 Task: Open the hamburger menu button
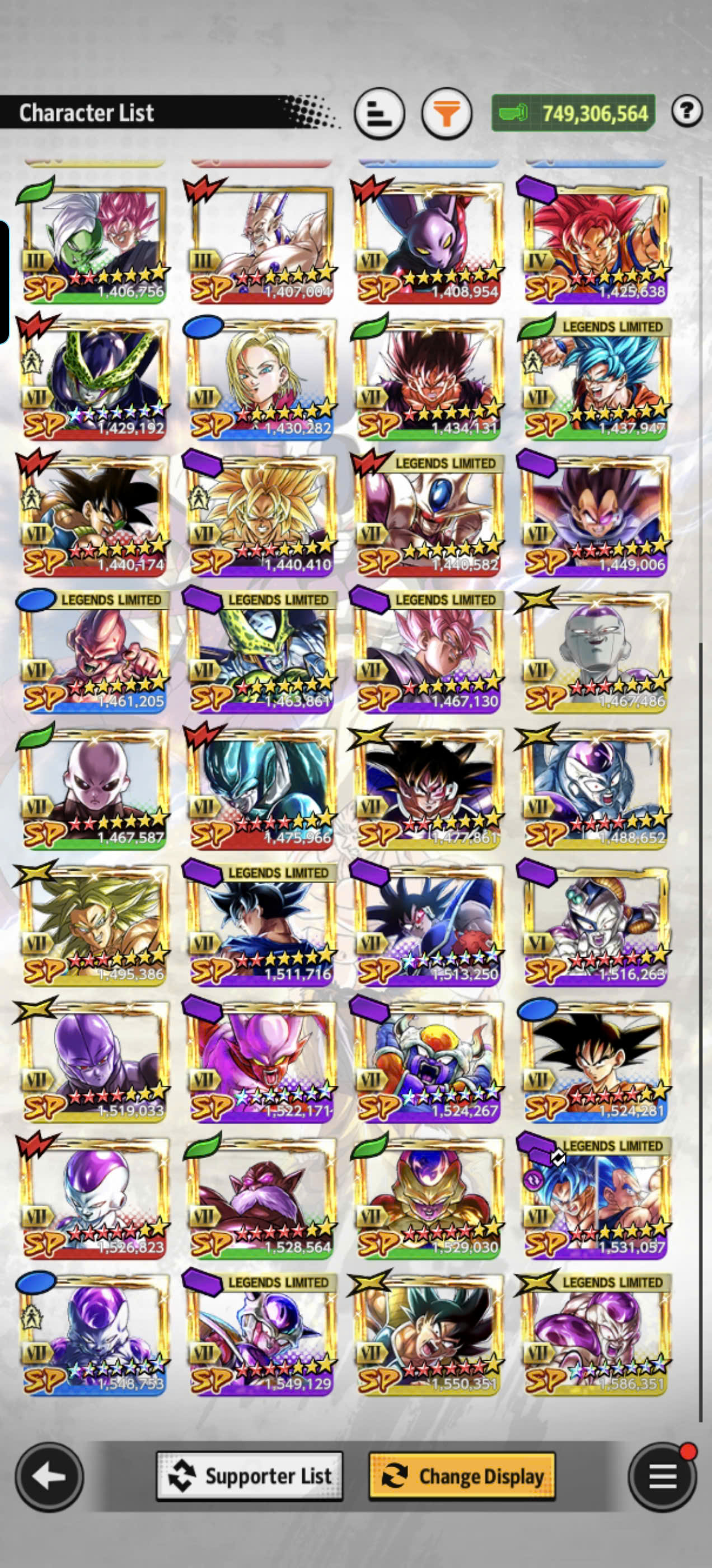(663, 1477)
